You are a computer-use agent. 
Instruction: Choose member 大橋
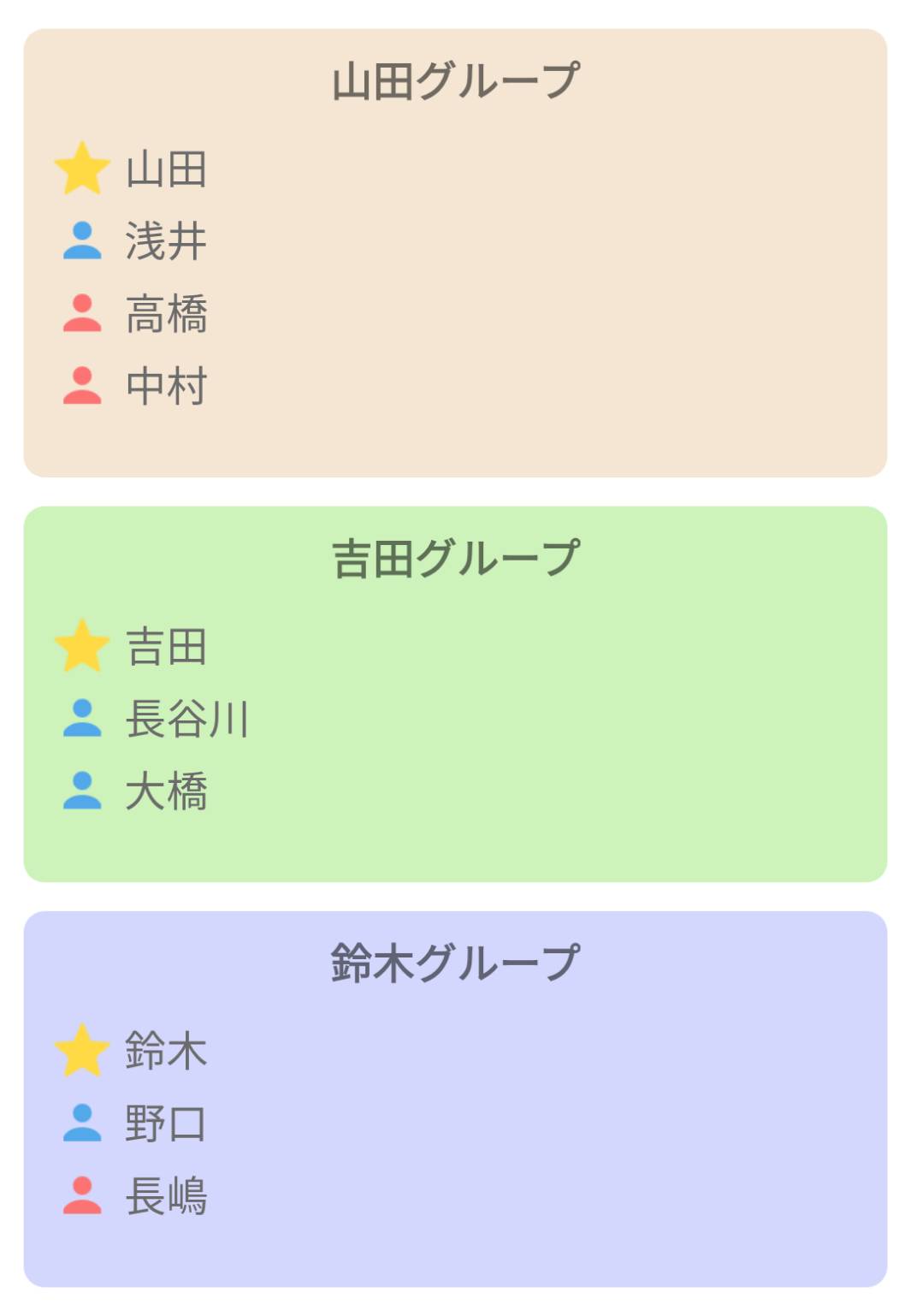(166, 791)
